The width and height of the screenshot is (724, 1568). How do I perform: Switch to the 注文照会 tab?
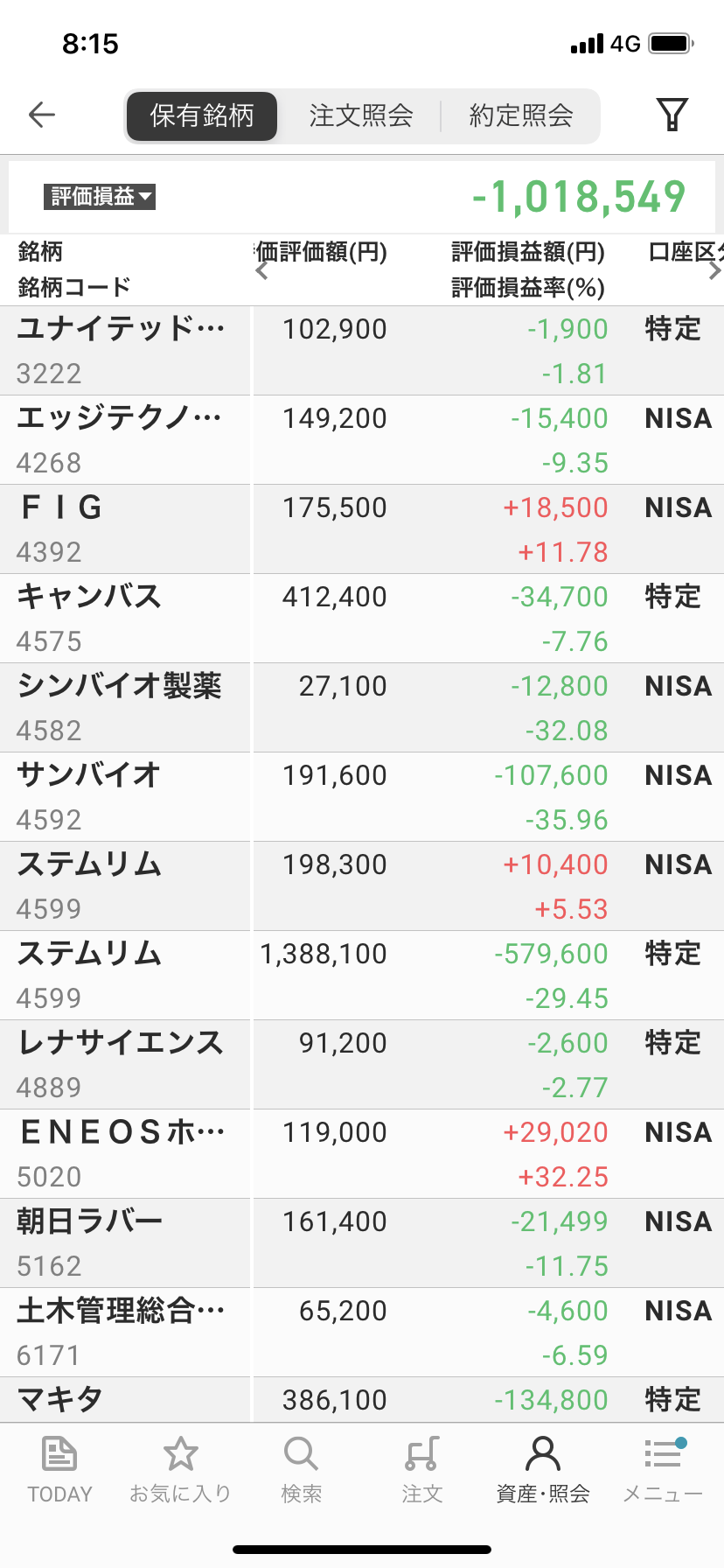(361, 115)
